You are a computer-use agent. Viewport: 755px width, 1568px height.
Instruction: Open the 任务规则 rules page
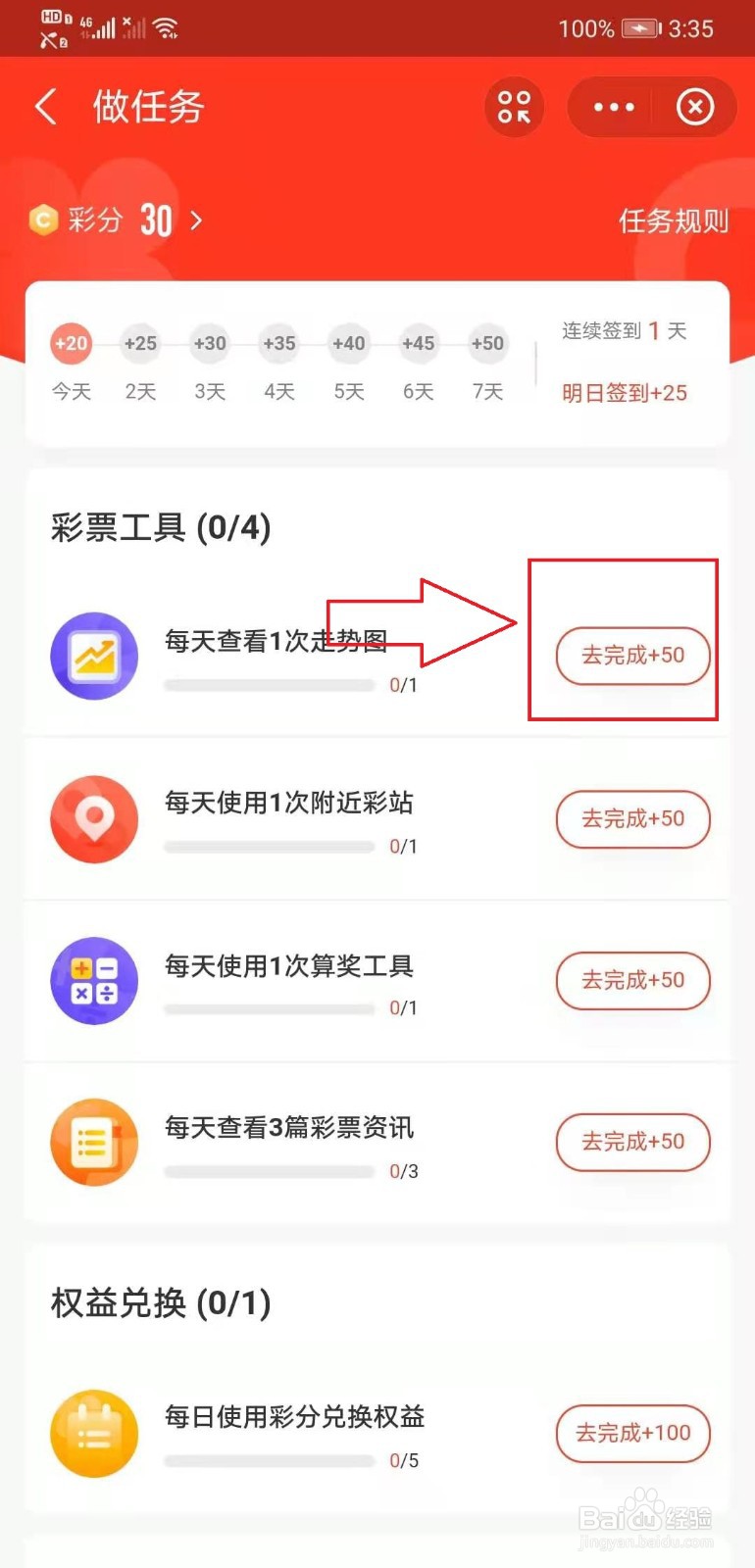tap(673, 222)
